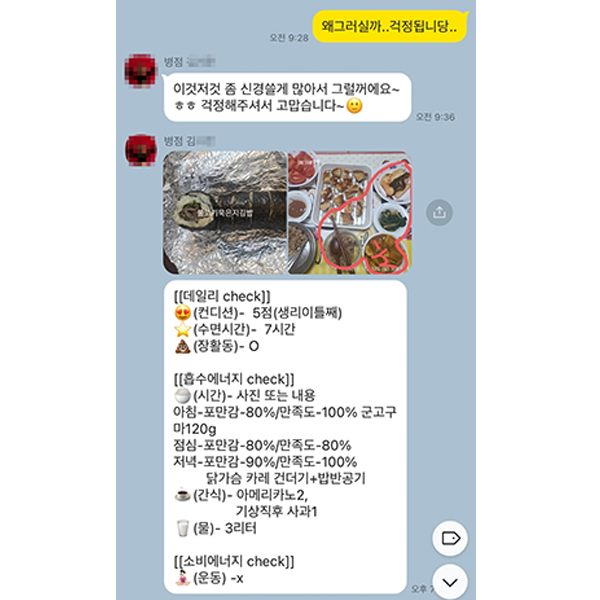Open the side dishes photo with red marking
The width and height of the screenshot is (600, 600).
tap(348, 213)
